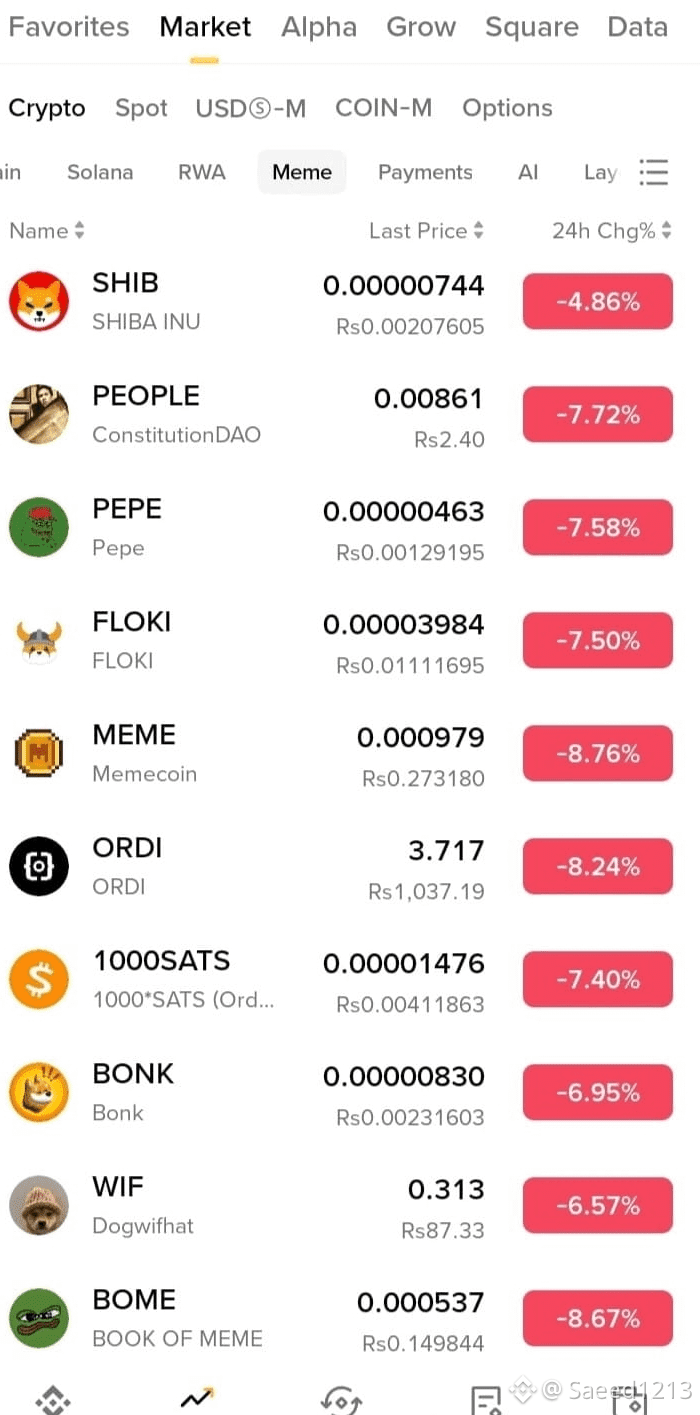700x1415 pixels.
Task: Go to the Square tab
Action: (x=531, y=27)
